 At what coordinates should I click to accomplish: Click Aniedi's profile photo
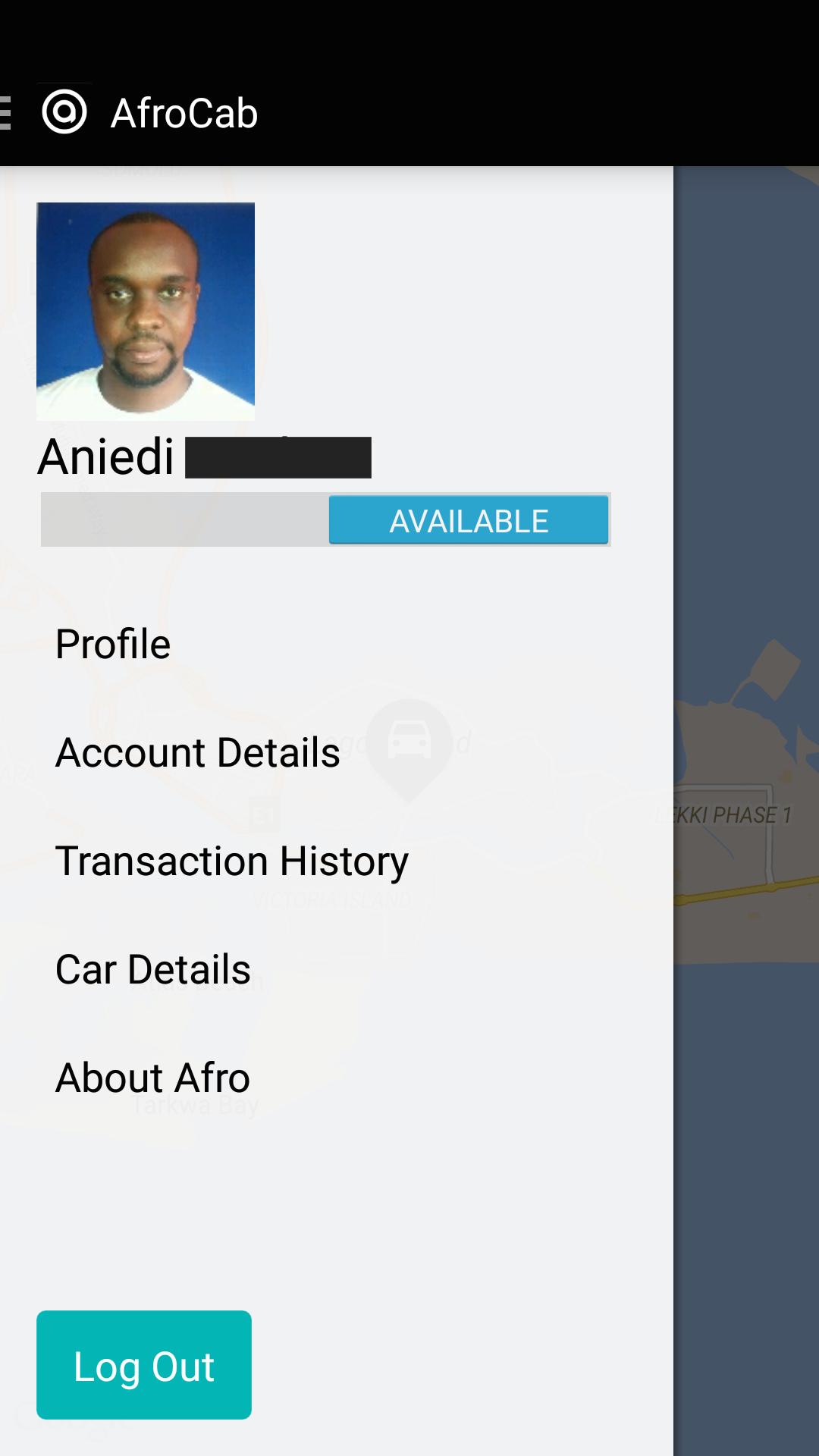146,312
